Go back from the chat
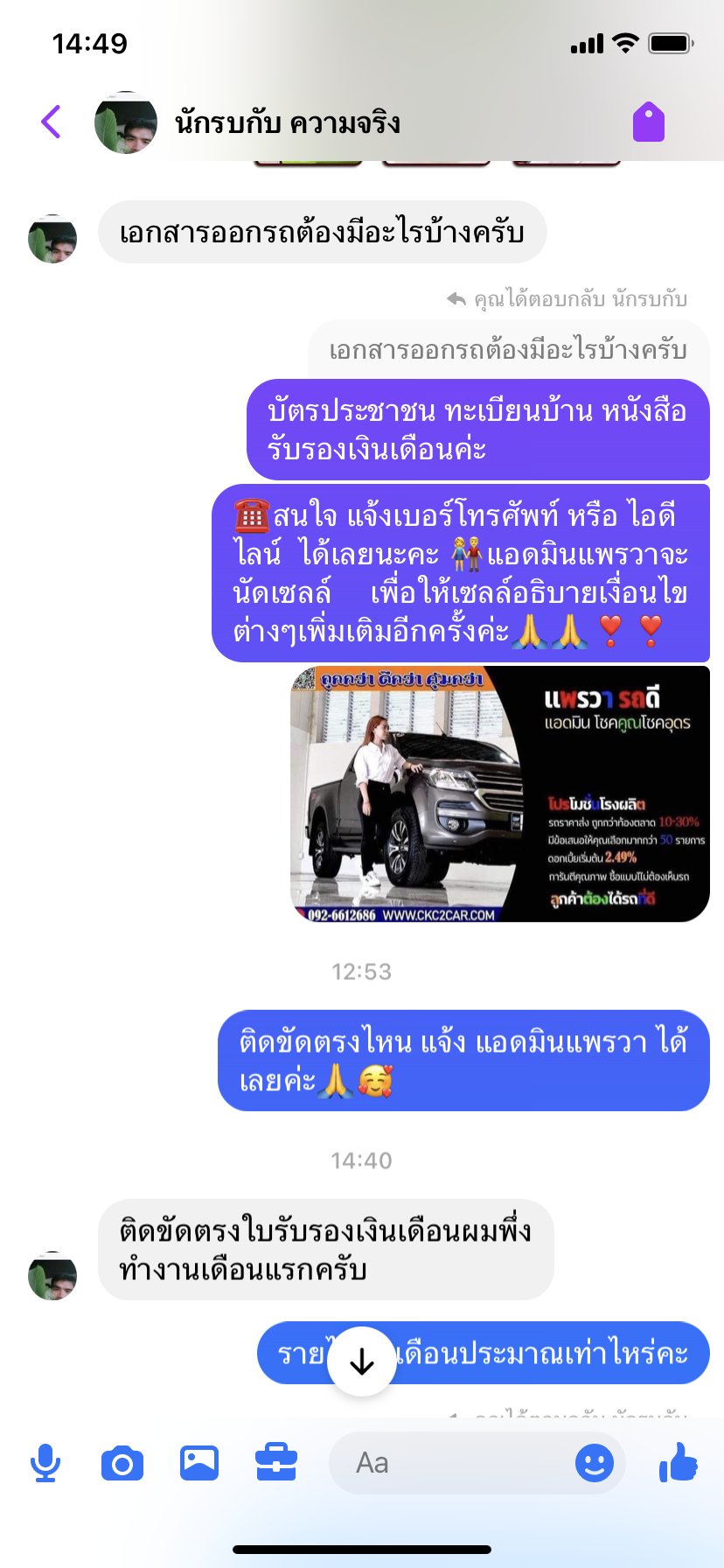 pyautogui.click(x=52, y=122)
